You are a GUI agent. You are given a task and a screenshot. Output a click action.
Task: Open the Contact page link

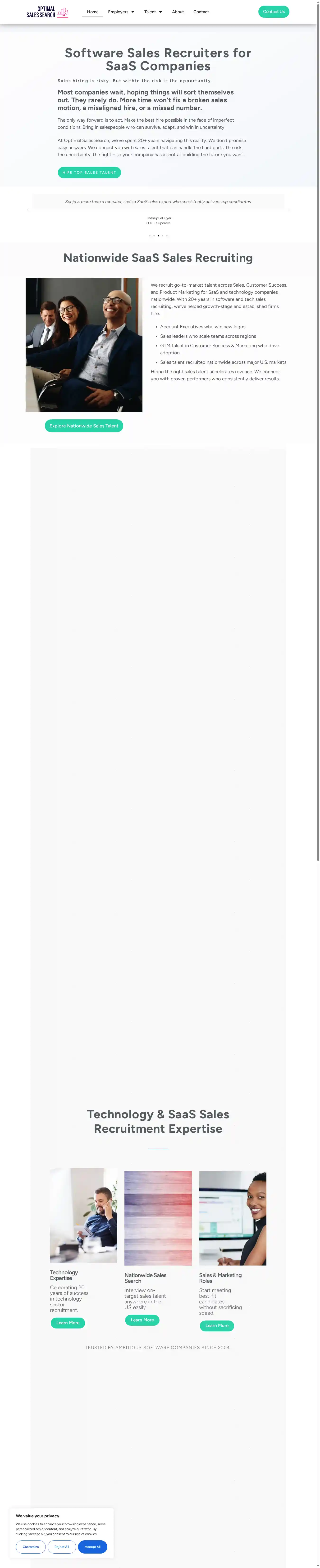click(201, 12)
